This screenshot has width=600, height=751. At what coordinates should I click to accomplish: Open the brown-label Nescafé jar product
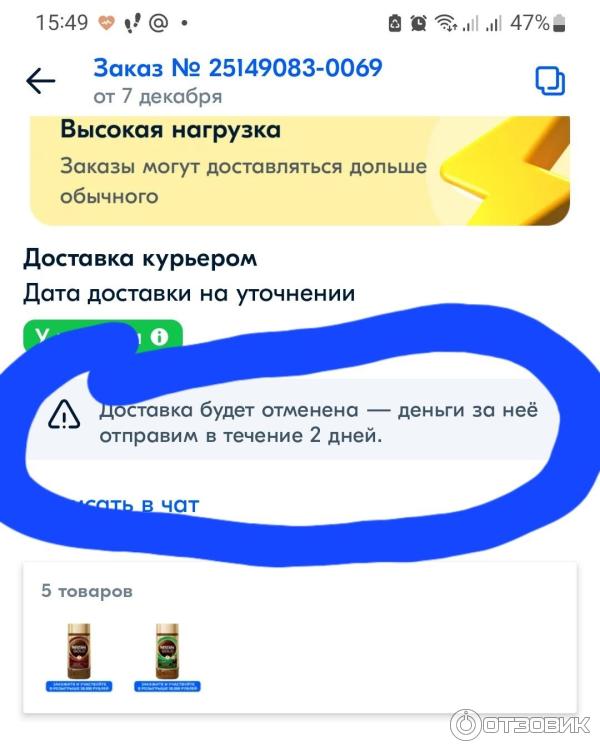point(78,655)
